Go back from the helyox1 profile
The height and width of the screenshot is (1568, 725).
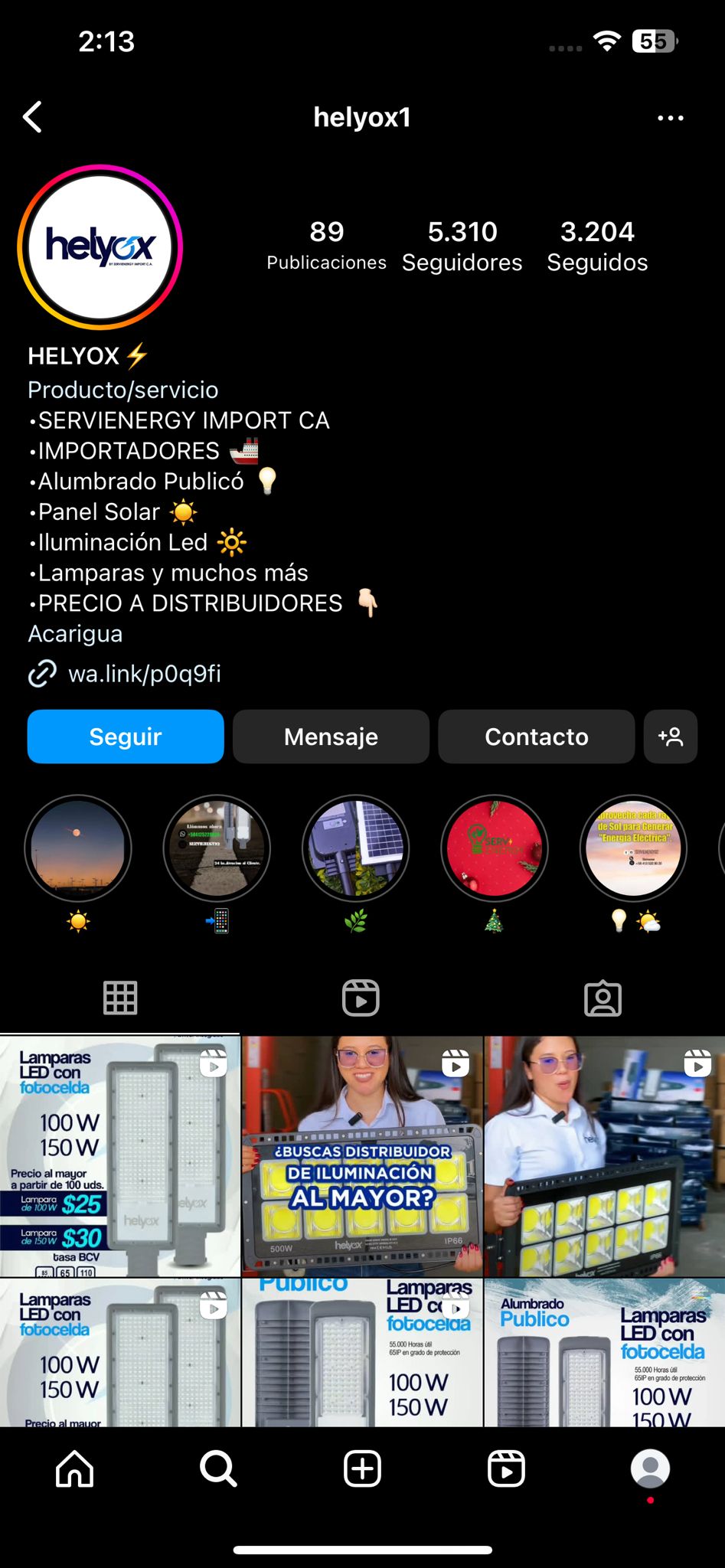pos(32,117)
